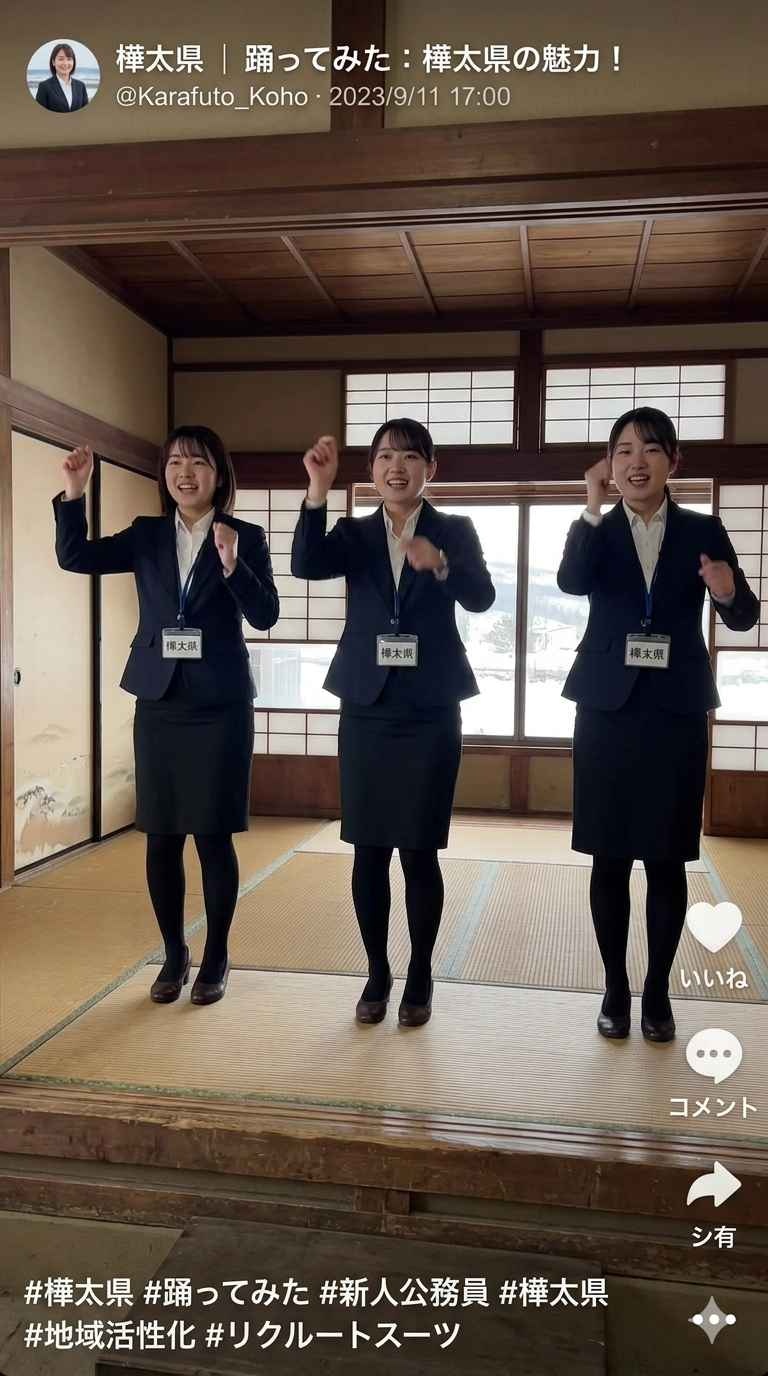View posts tagged #地域活性化
The width and height of the screenshot is (768, 1376).
pos(110,1335)
